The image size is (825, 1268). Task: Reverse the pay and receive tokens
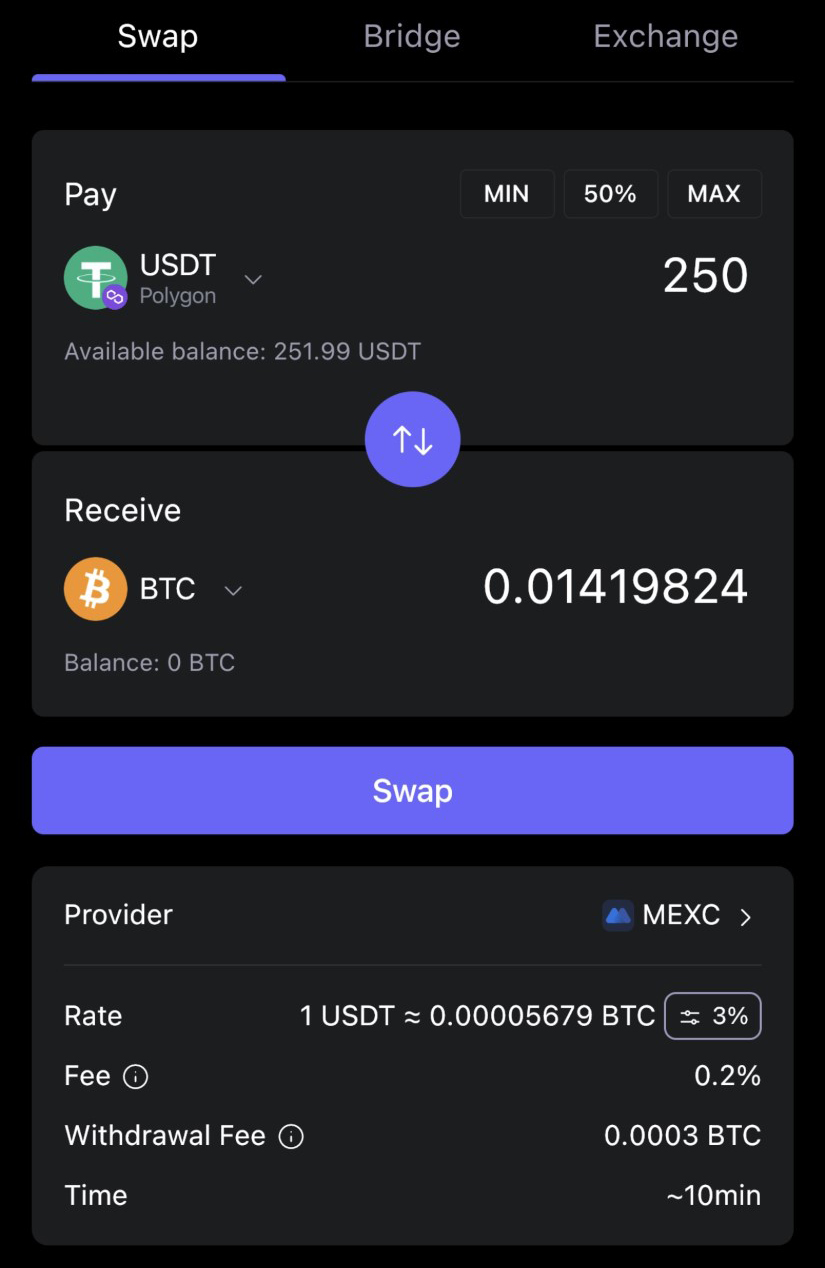(412, 439)
